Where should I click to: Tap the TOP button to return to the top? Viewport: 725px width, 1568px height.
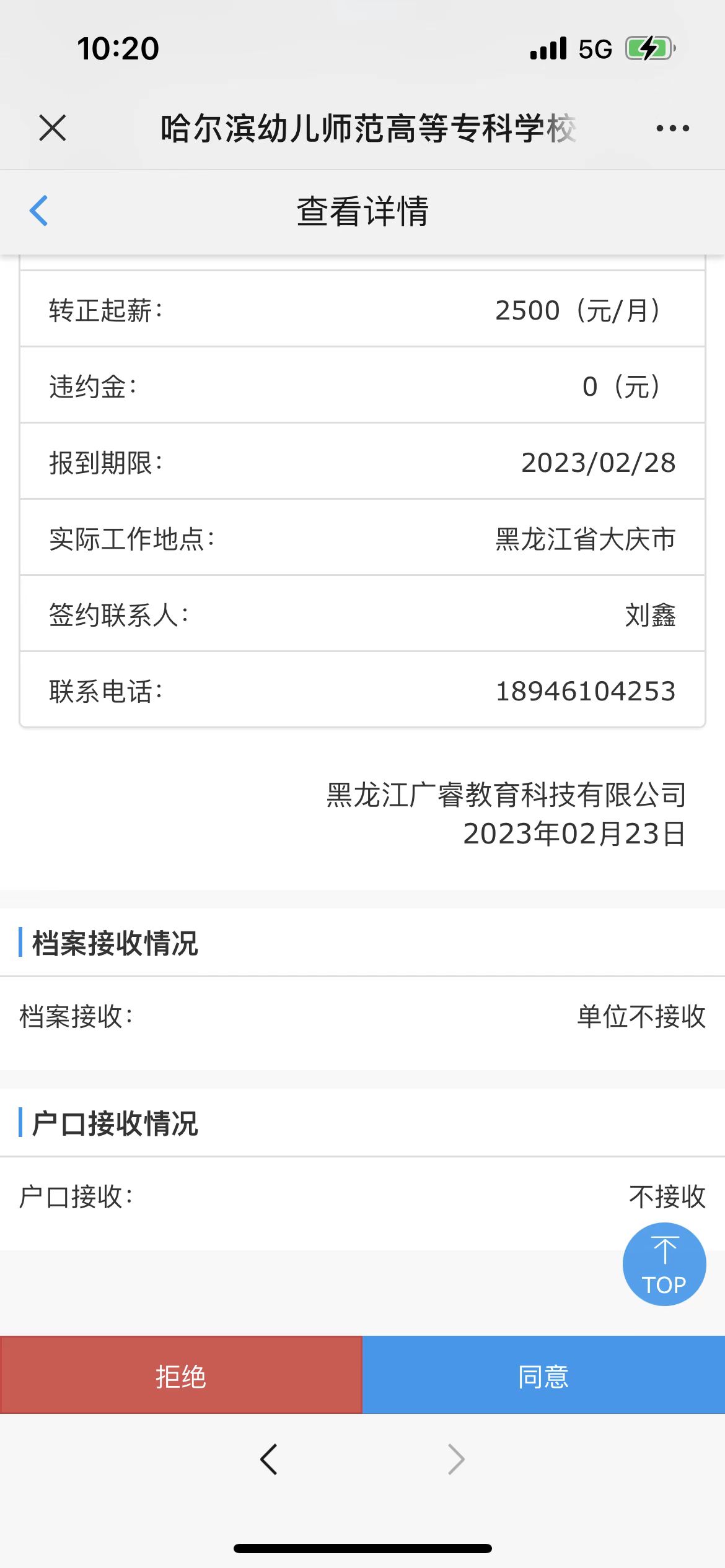click(664, 1264)
